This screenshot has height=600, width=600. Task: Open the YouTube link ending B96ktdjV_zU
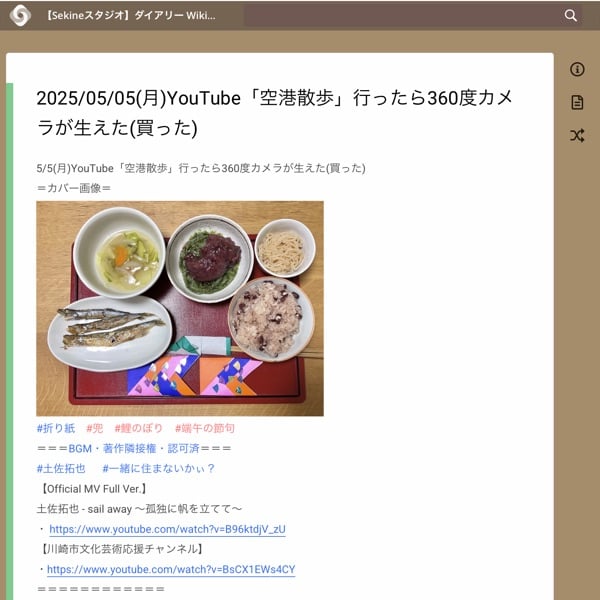point(167,529)
